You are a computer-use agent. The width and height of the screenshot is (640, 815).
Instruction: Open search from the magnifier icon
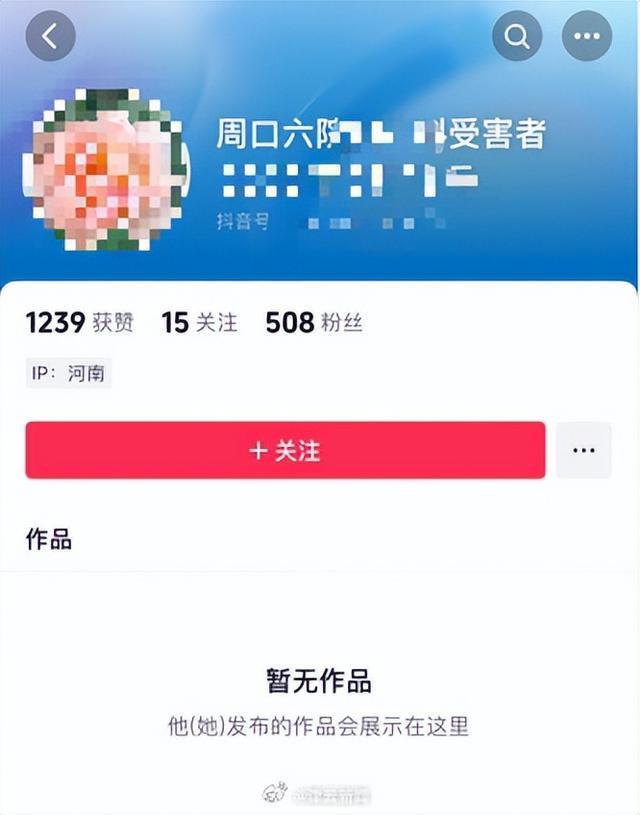coord(517,38)
